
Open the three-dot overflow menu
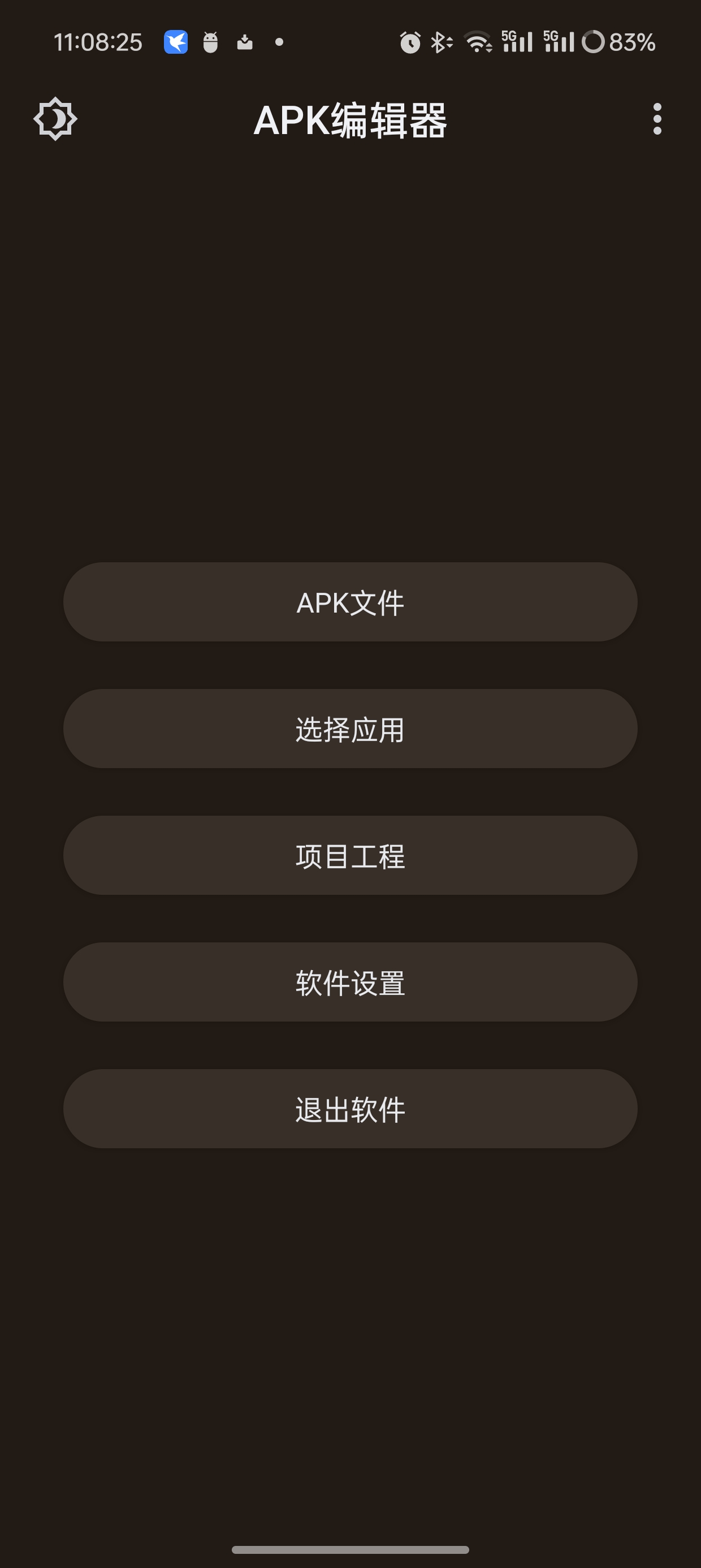656,119
